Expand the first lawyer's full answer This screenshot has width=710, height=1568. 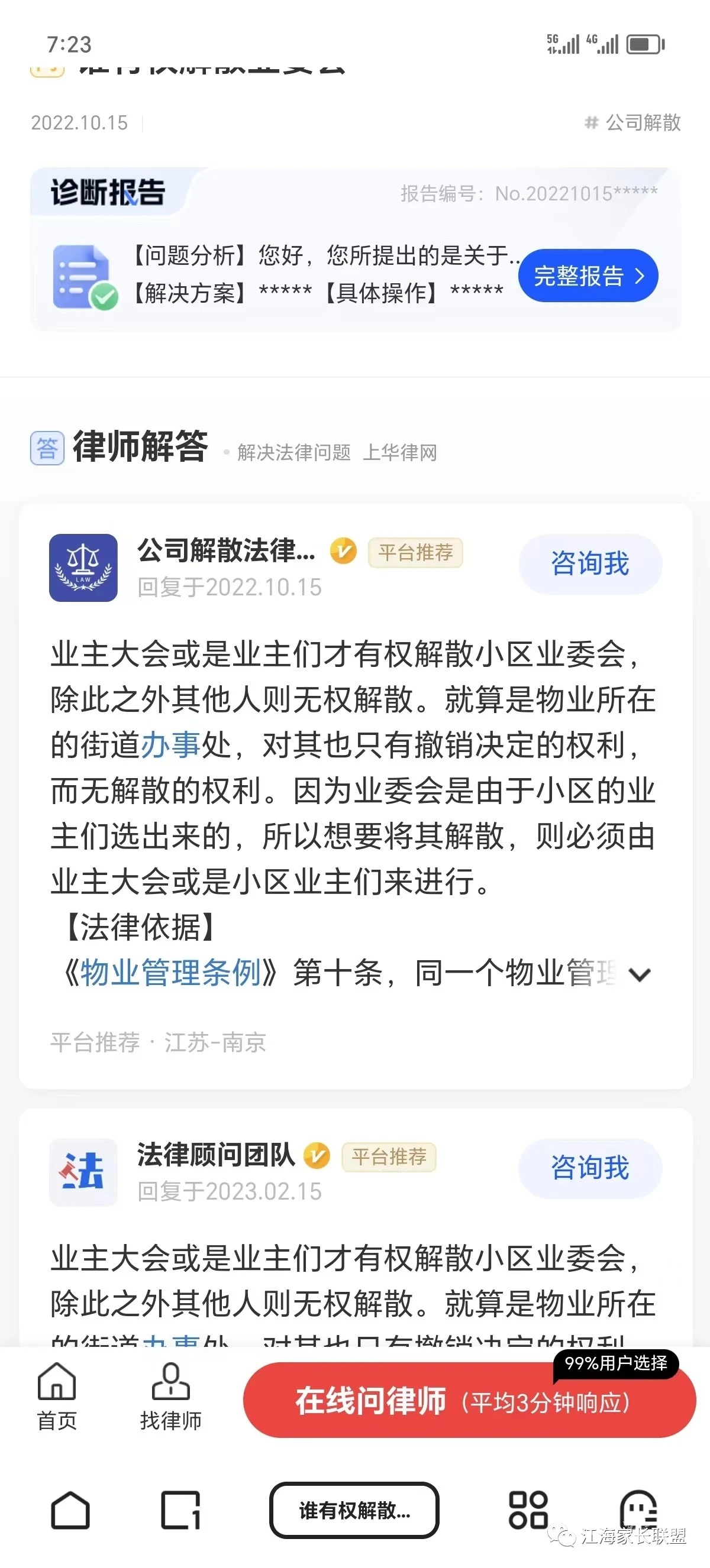coord(640,975)
